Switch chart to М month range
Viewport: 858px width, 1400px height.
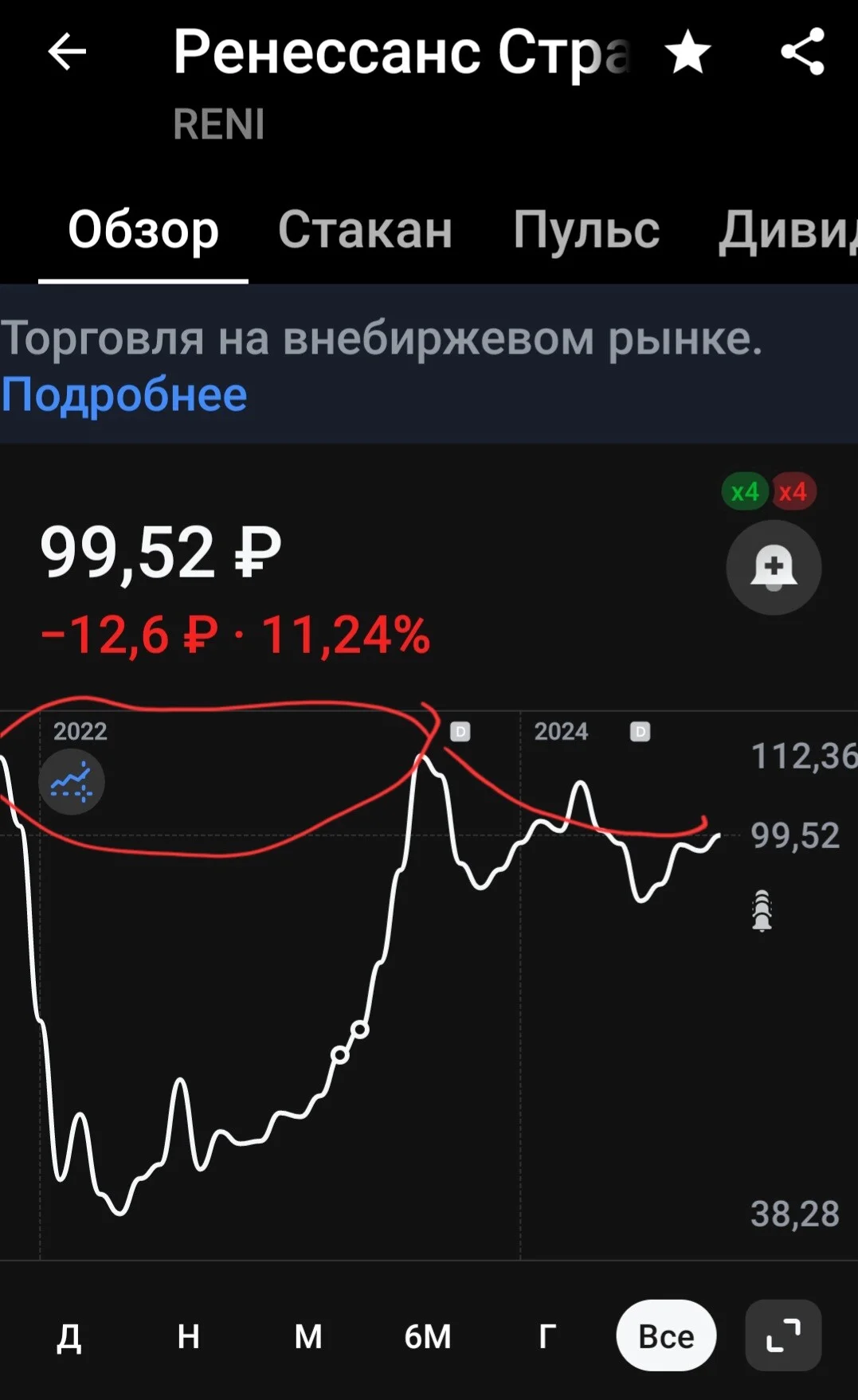308,1336
